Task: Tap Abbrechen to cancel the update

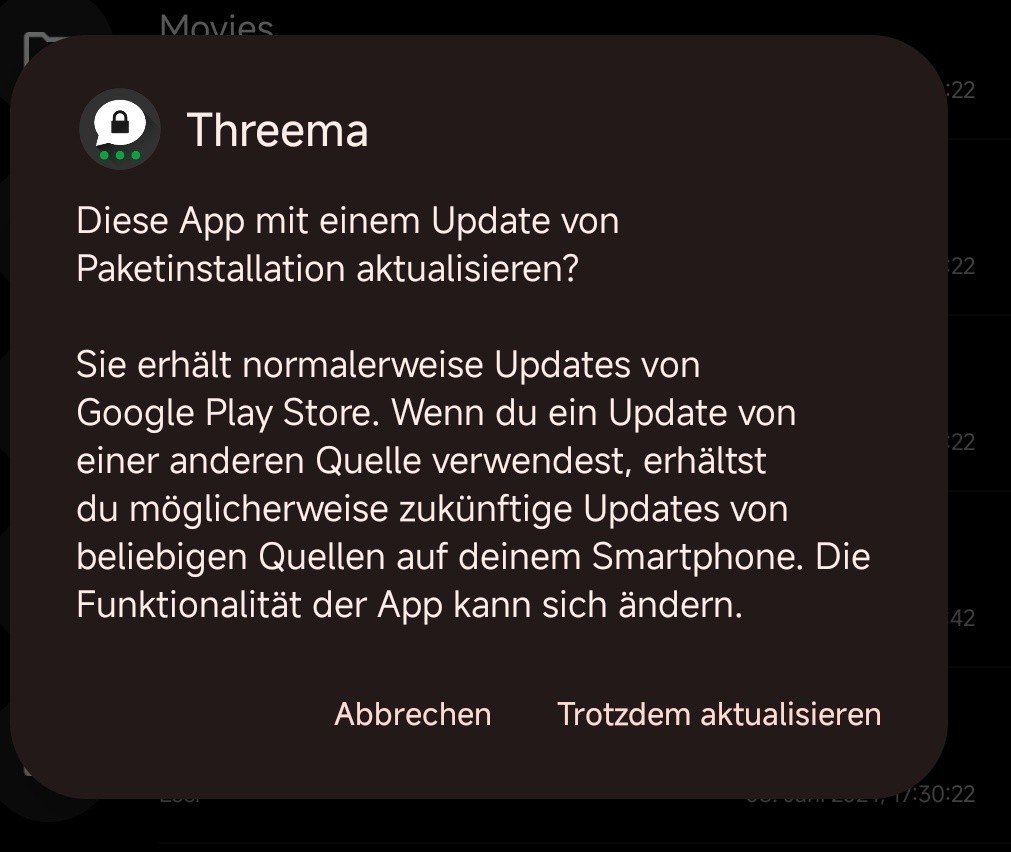Action: tap(412, 714)
